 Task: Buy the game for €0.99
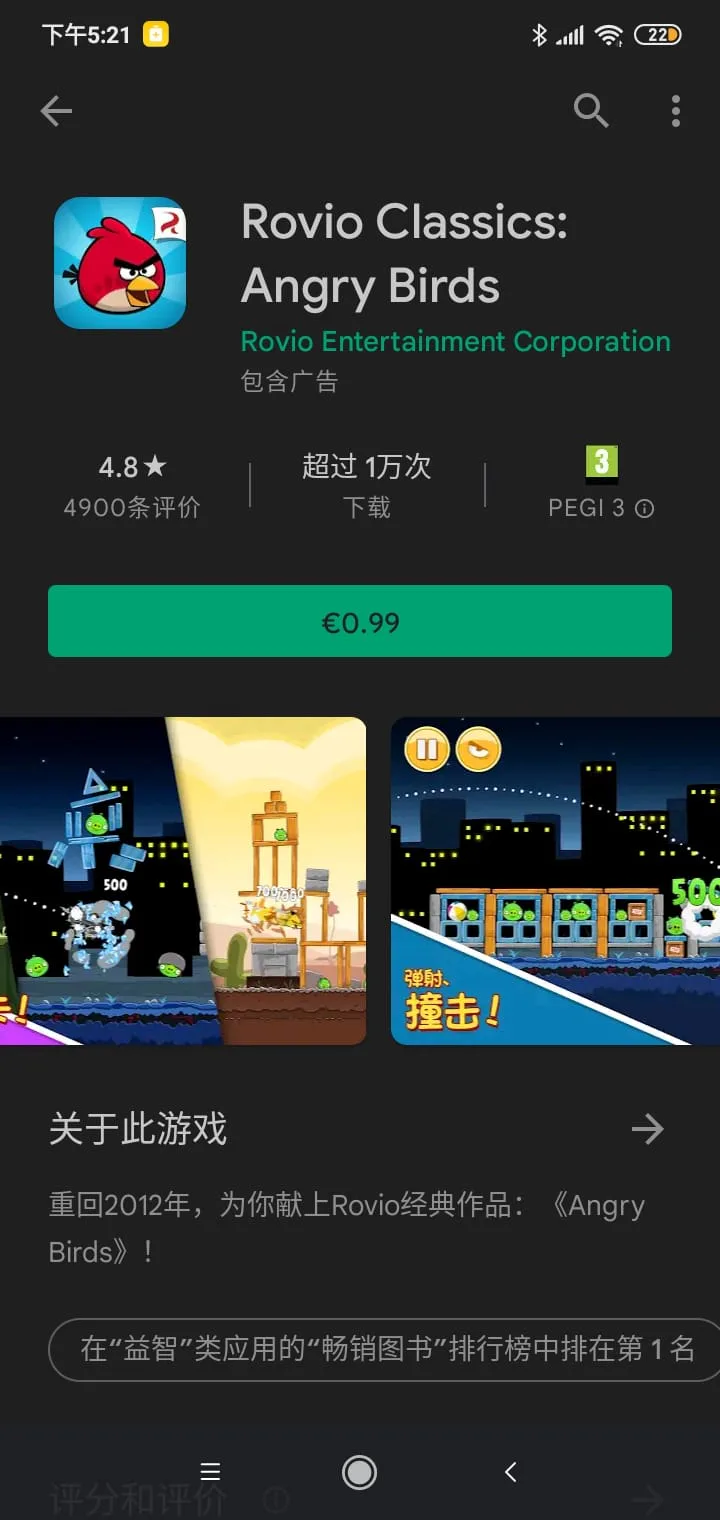(x=360, y=621)
